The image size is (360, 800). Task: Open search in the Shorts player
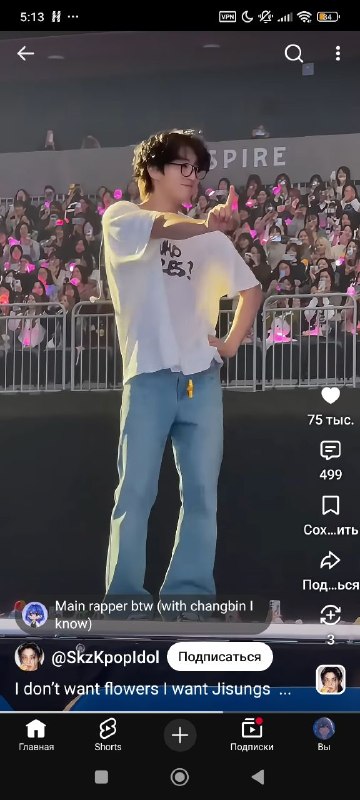pos(294,54)
